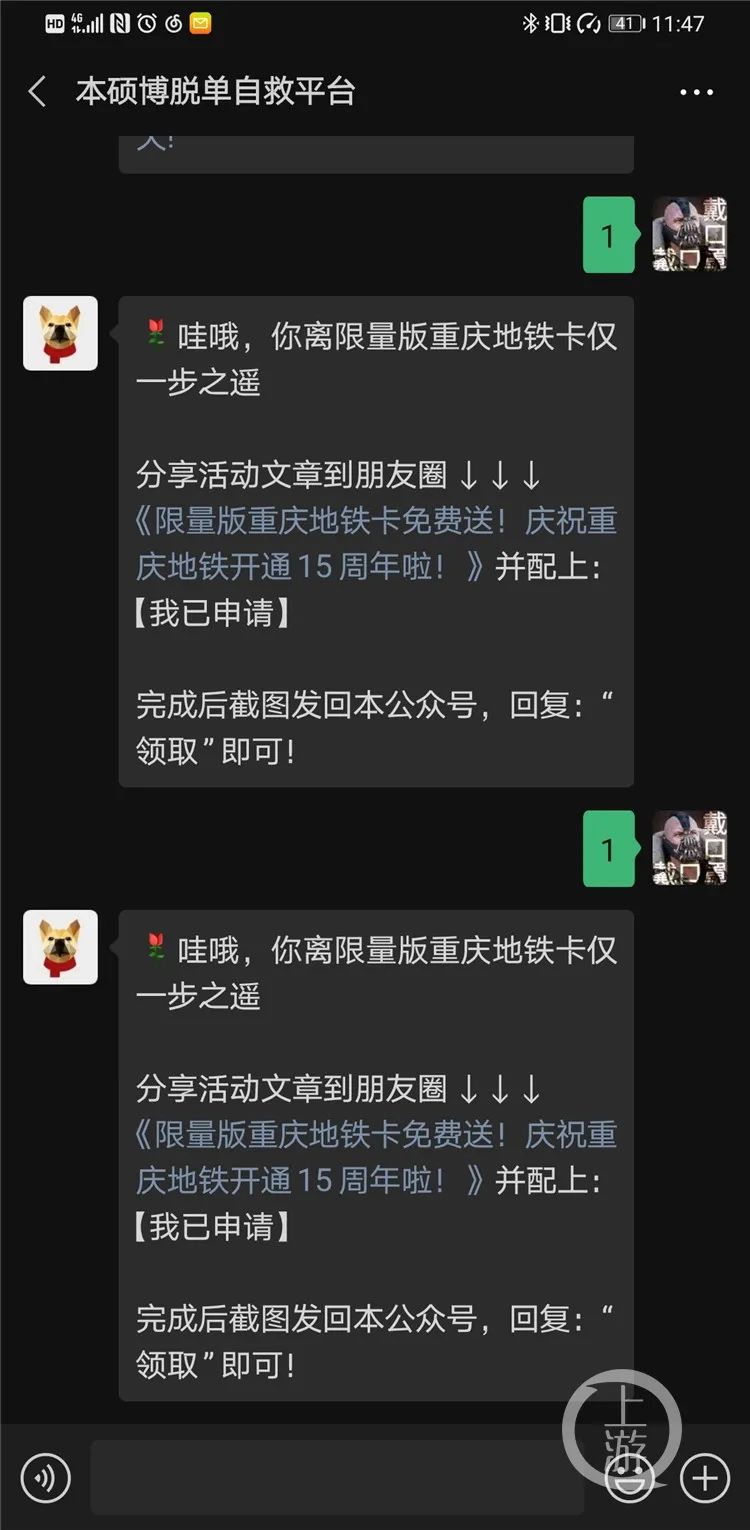Focus the message text field
This screenshot has height=1530, width=750.
[x=338, y=1478]
